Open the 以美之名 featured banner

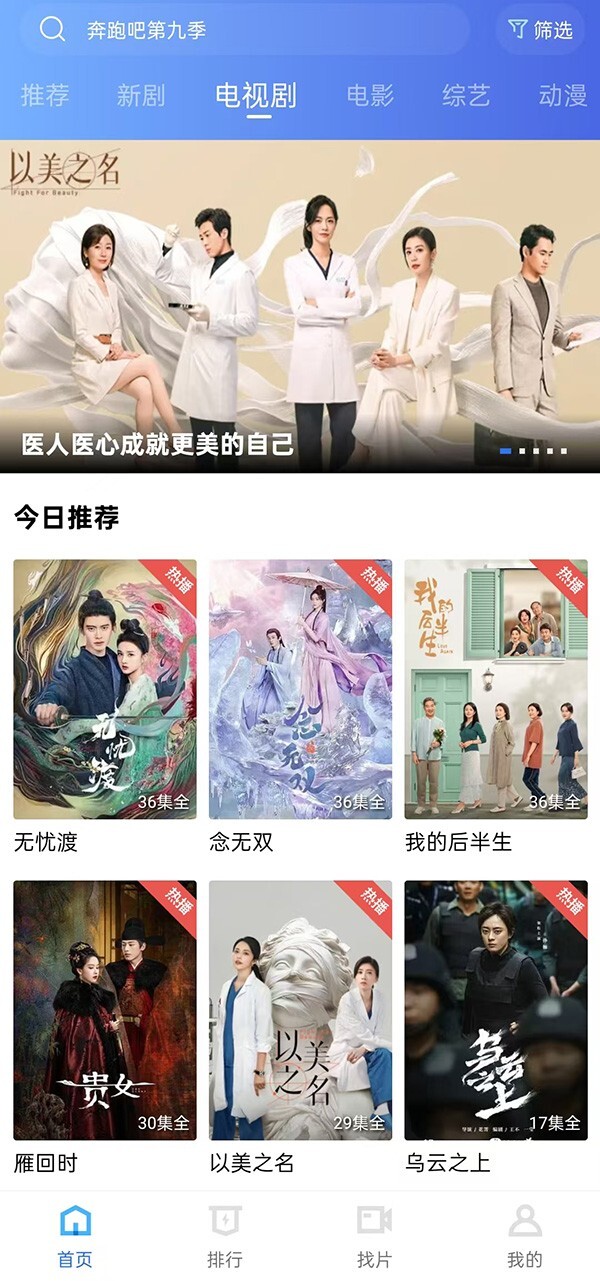pos(300,306)
